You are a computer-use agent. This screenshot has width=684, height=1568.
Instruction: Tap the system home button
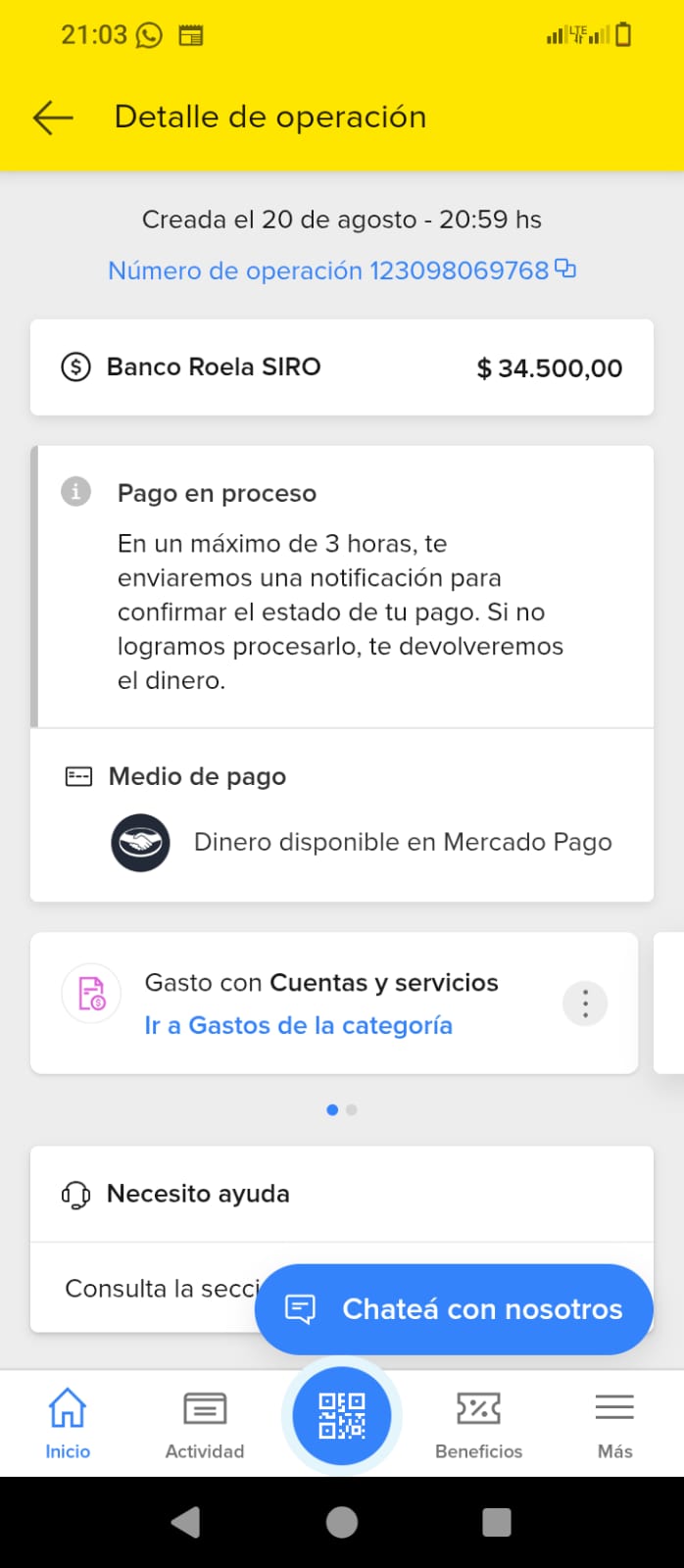click(x=342, y=1522)
